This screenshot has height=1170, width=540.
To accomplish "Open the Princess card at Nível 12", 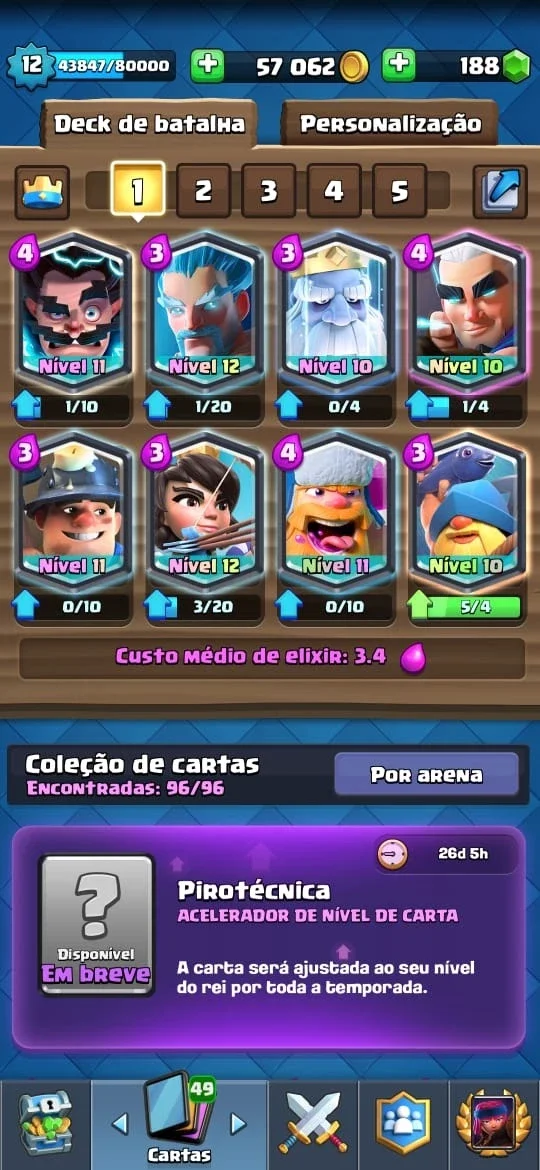I will [204, 515].
